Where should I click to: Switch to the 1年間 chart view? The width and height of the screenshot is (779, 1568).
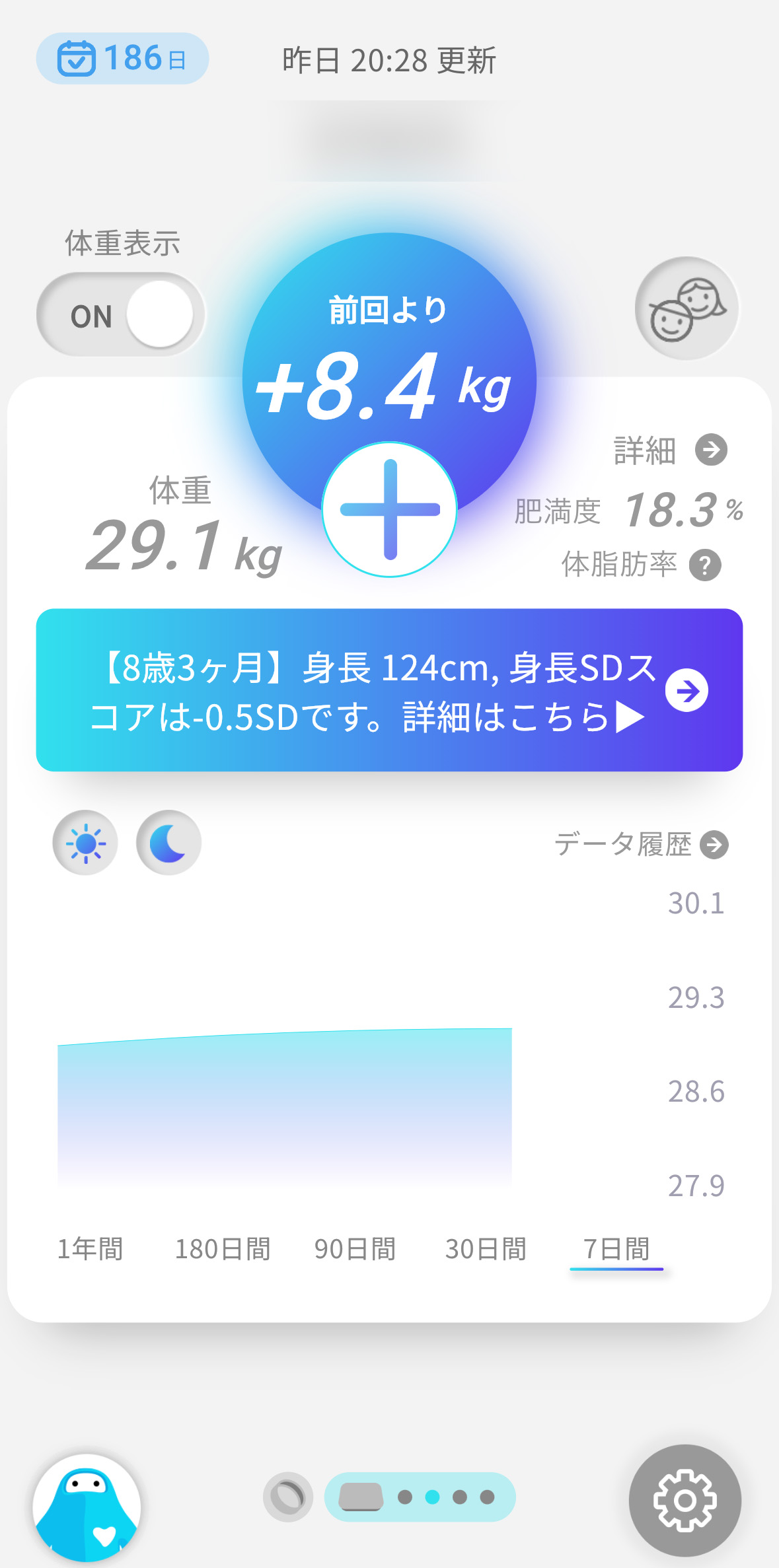tap(90, 1248)
